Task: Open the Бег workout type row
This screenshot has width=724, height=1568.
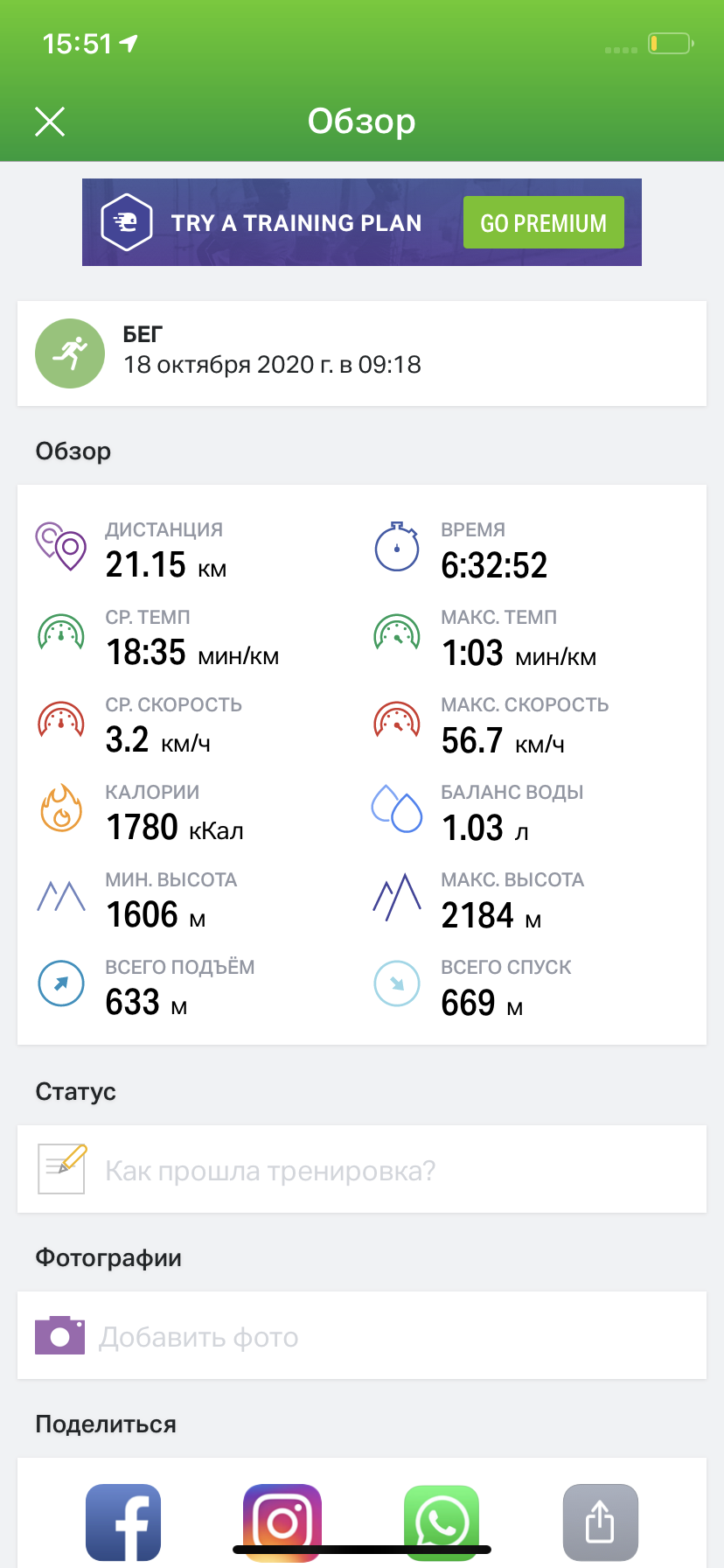Action: [361, 353]
